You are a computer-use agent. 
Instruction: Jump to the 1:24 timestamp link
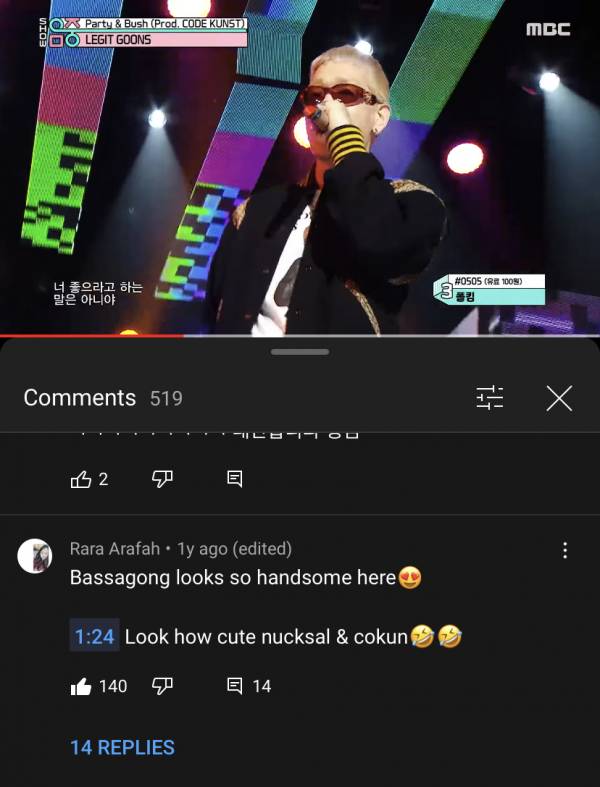(94, 636)
